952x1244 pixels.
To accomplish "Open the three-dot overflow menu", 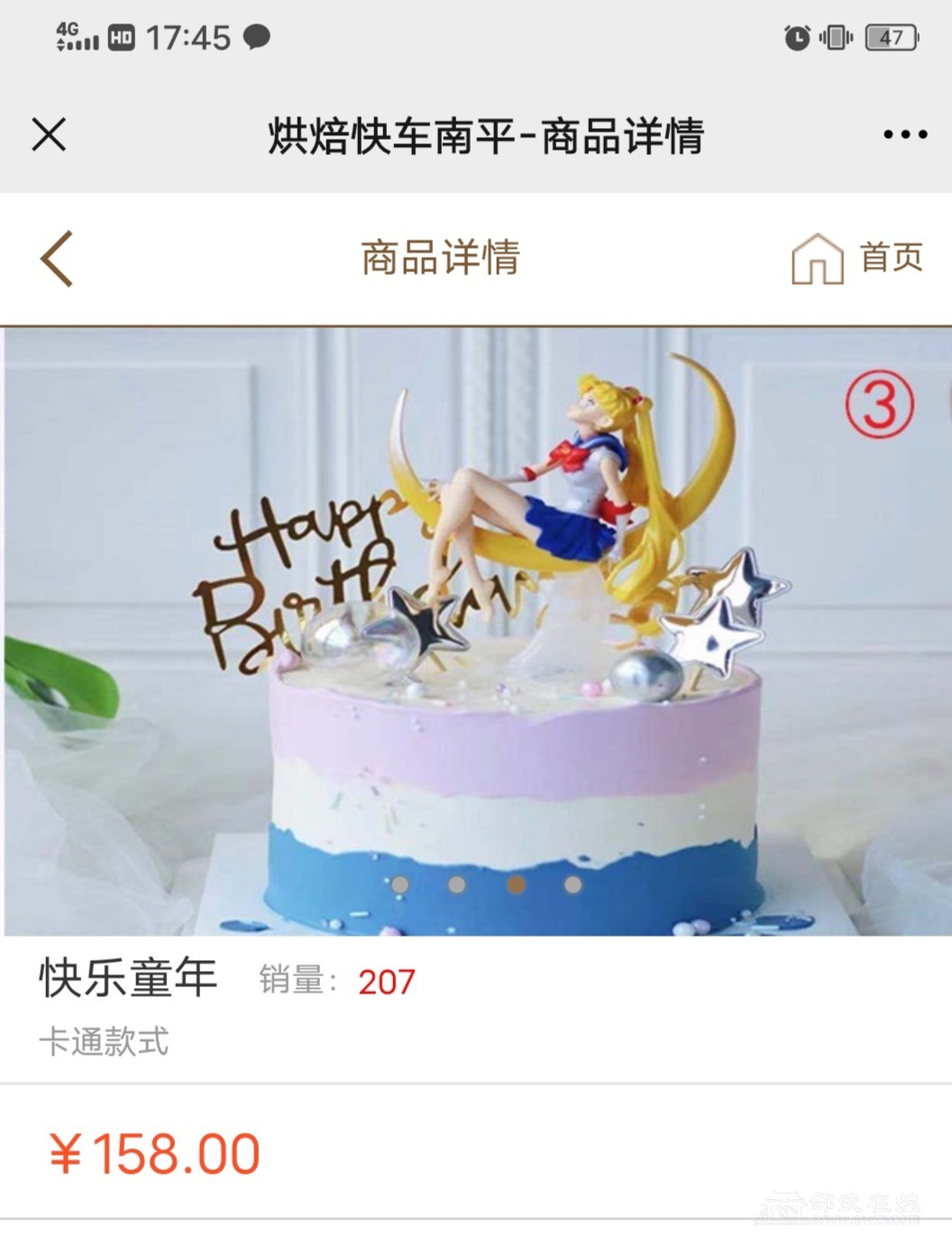I will click(x=904, y=135).
